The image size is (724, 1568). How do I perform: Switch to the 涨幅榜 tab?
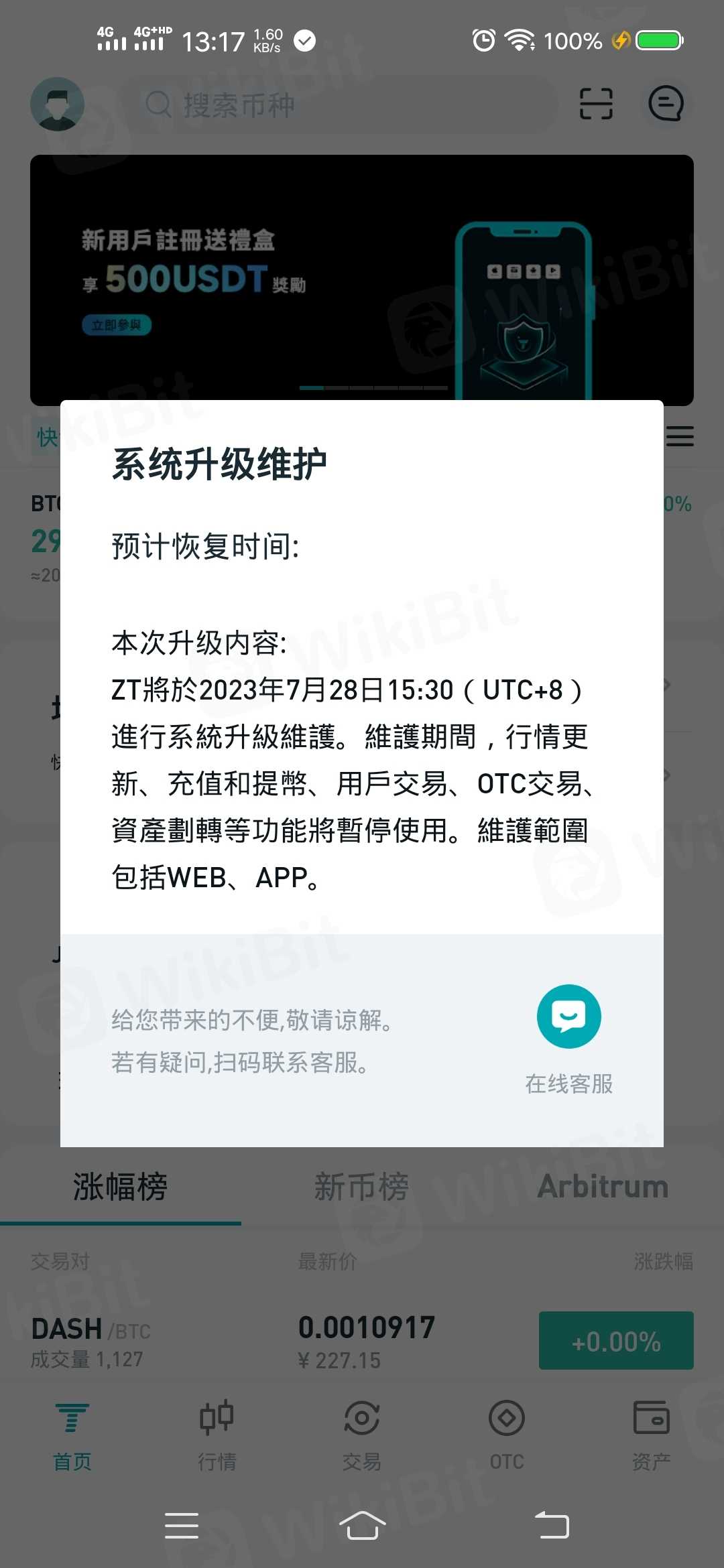(121, 1187)
